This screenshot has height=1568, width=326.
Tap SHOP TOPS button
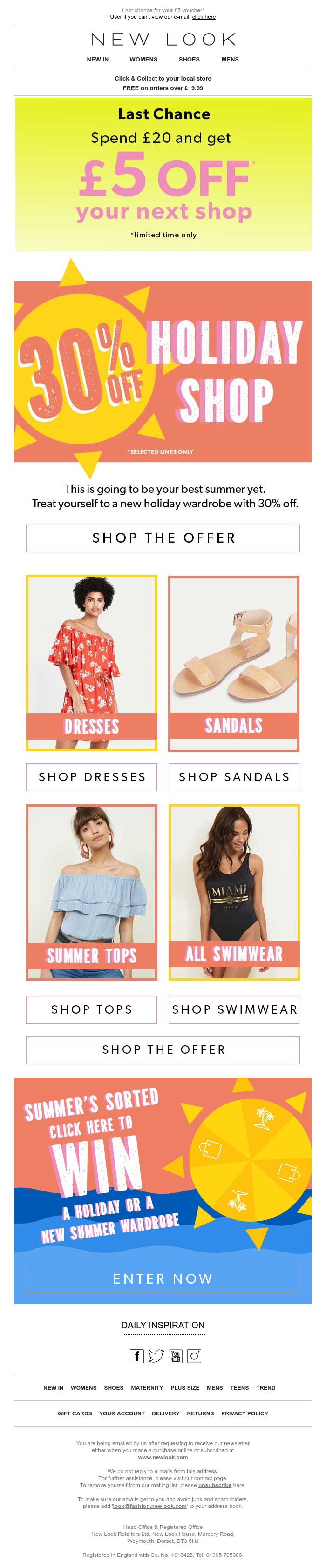[91, 1009]
